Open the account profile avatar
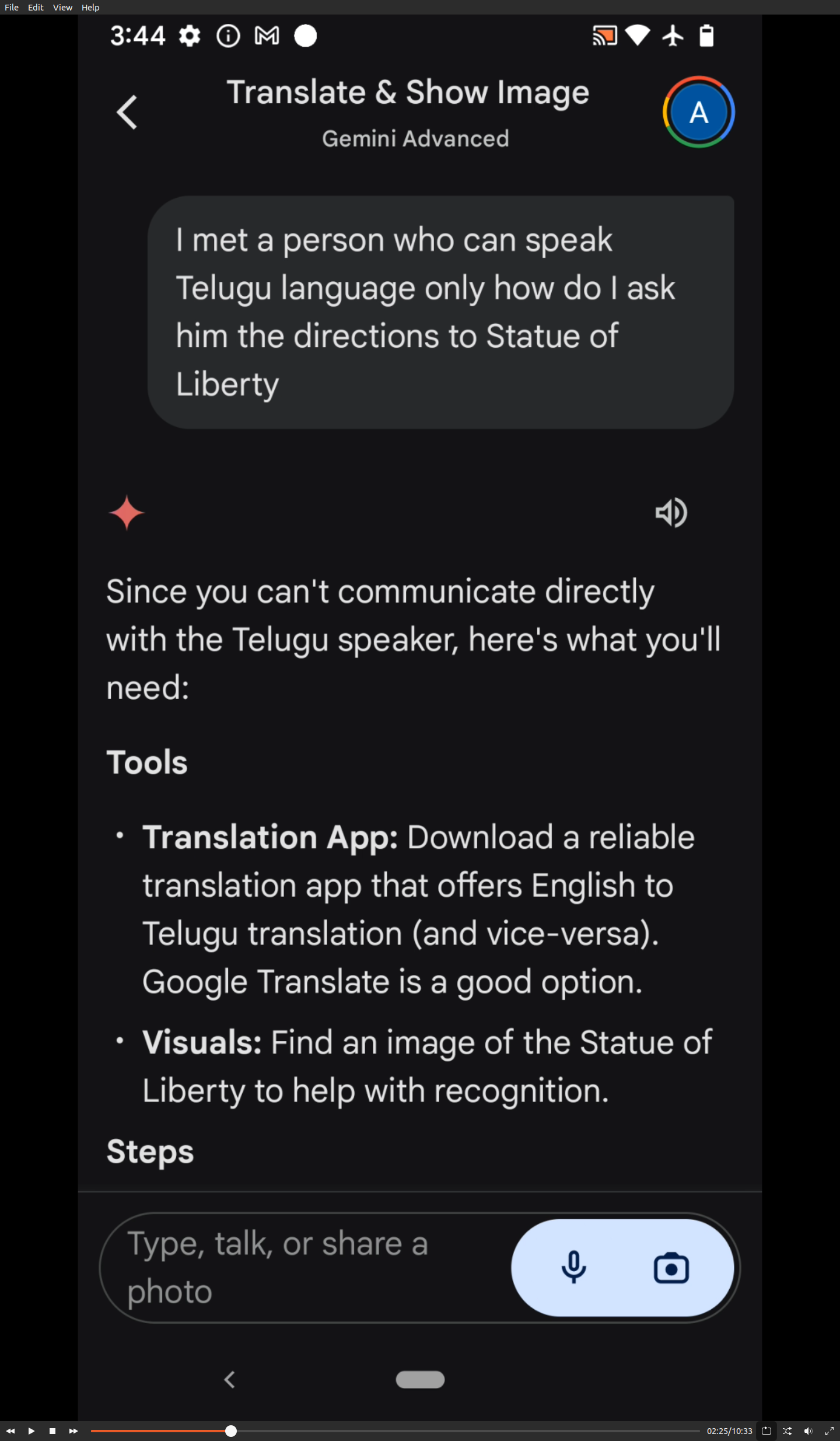 [x=698, y=112]
